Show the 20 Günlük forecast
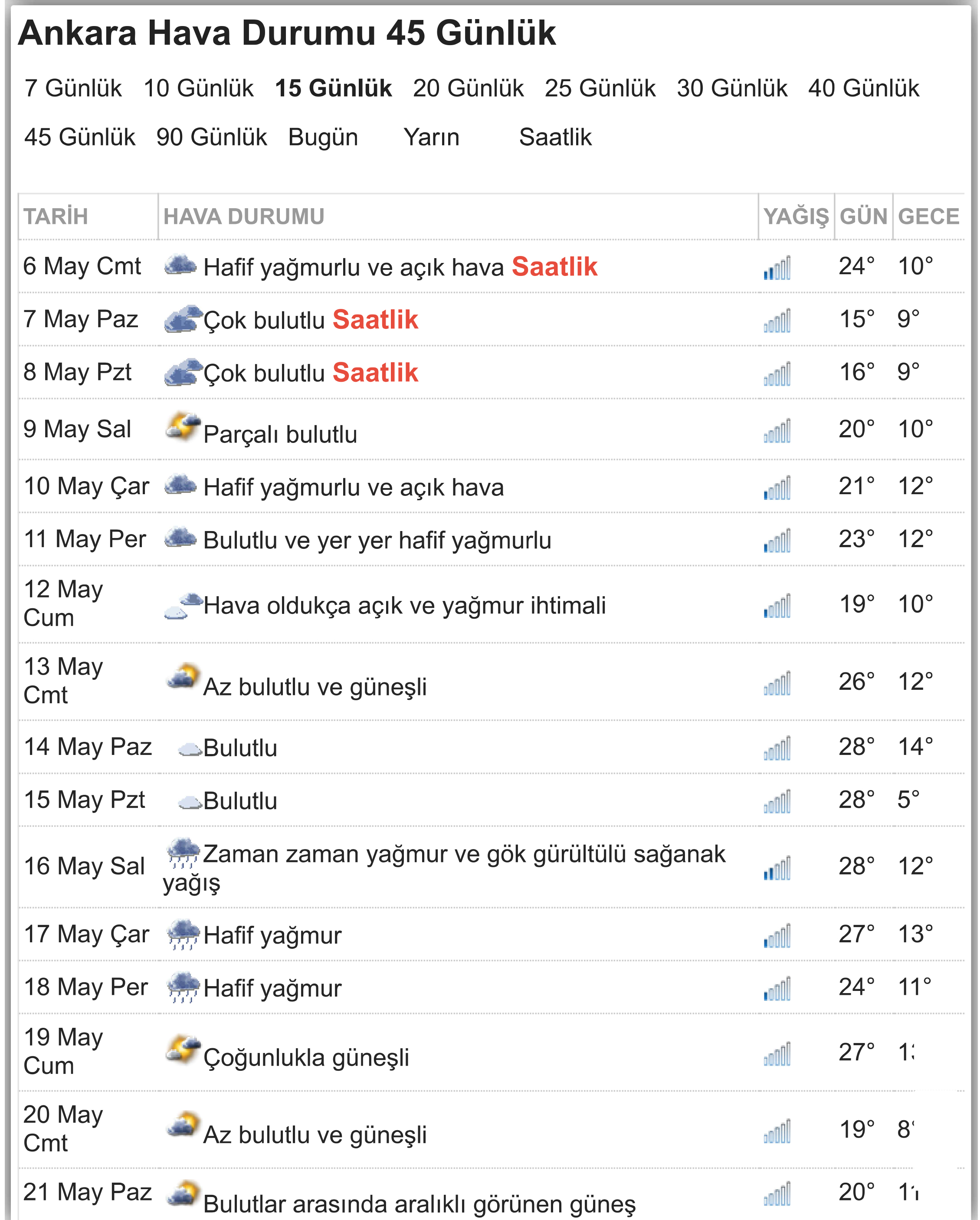 [x=468, y=88]
